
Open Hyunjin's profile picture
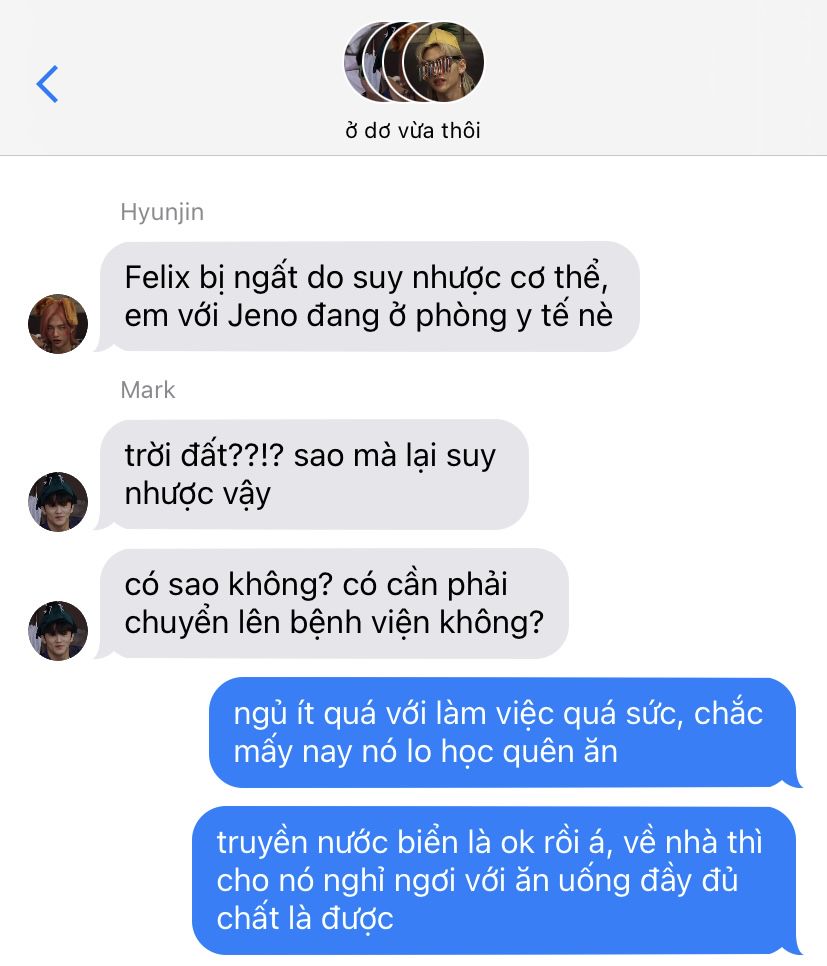tap(58, 323)
